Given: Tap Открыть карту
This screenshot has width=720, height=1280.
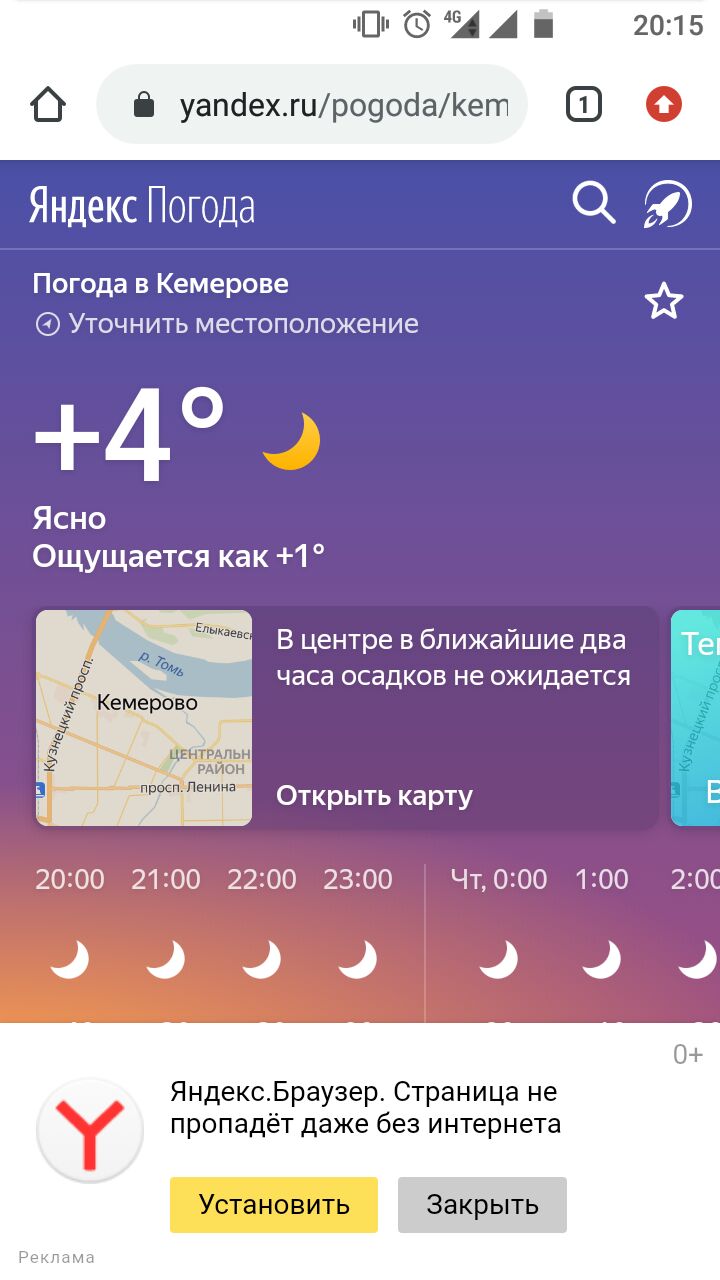Looking at the screenshot, I should pyautogui.click(x=374, y=796).
